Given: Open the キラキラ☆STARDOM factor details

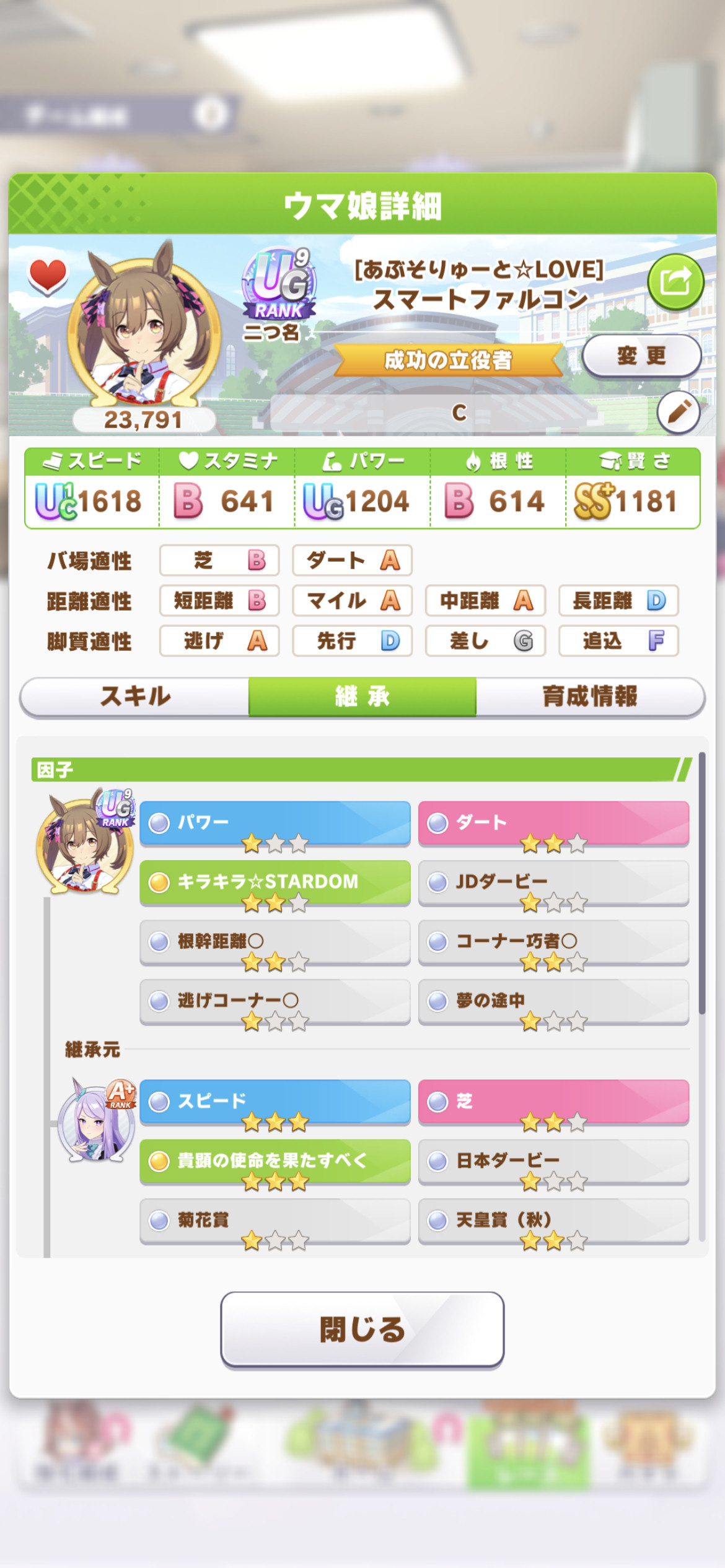Looking at the screenshot, I should pos(275,883).
